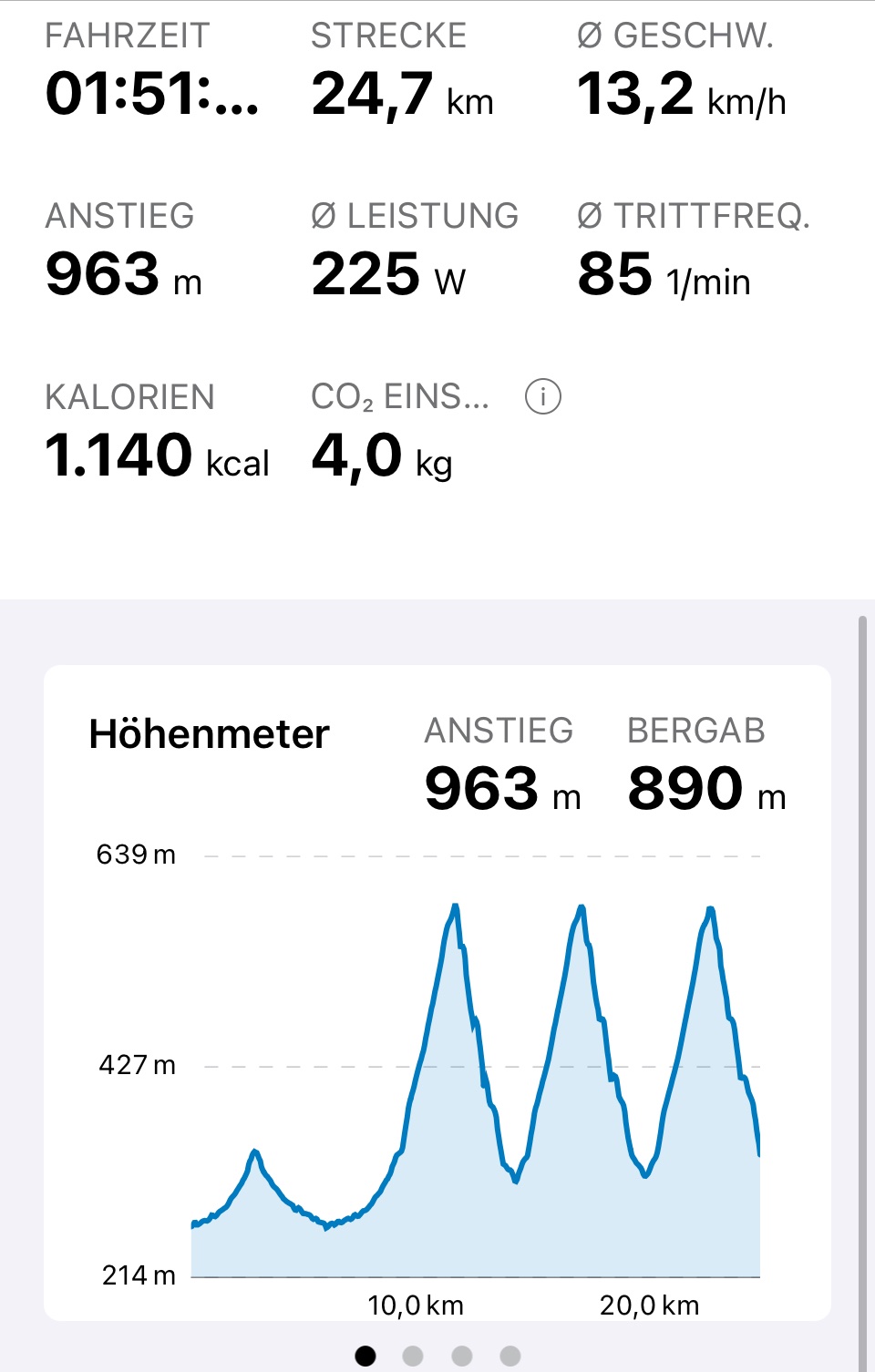The height and width of the screenshot is (1372, 875).
Task: Jump to the third chart page dot
Action: coord(462,1356)
